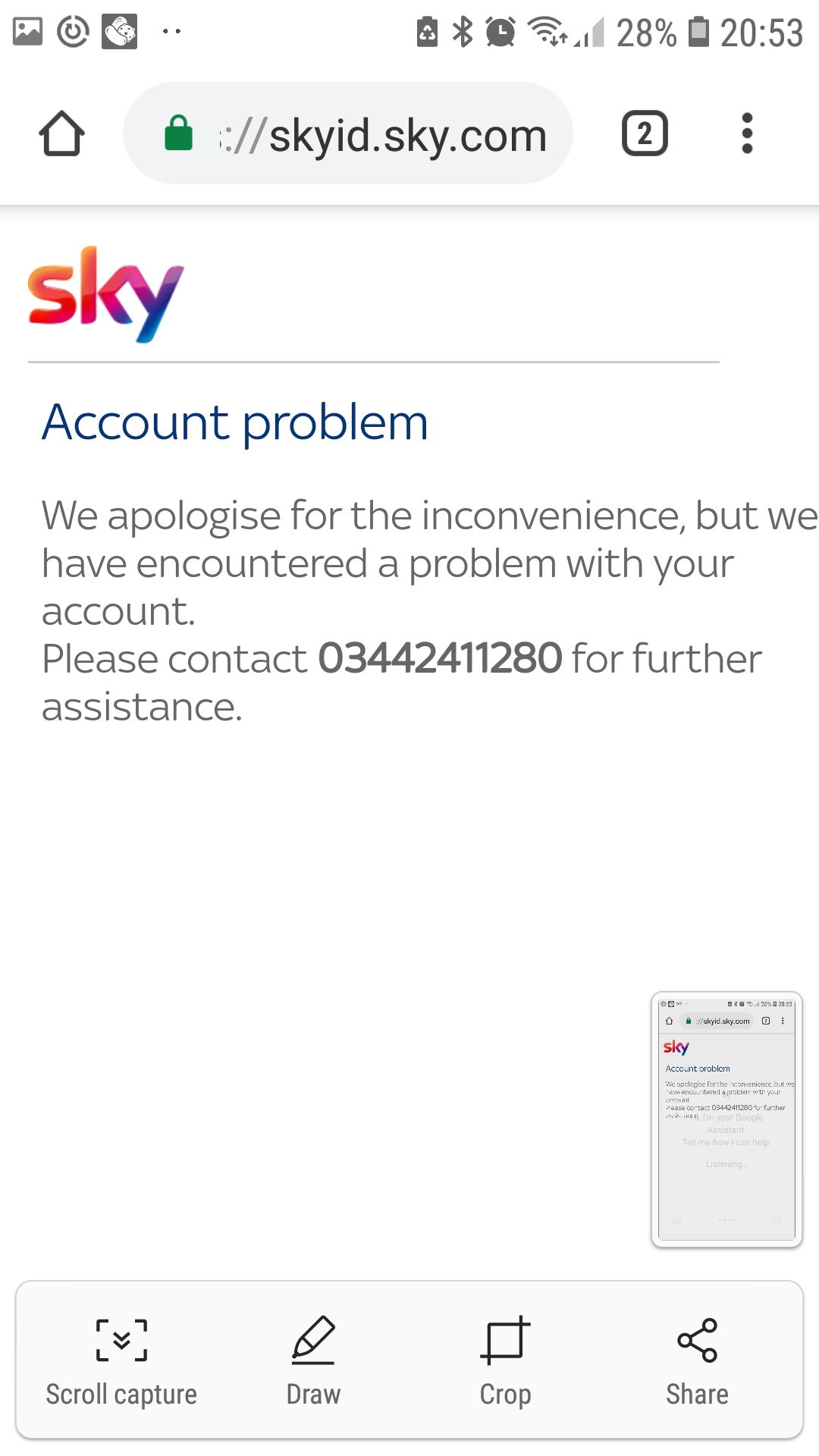This screenshot has width=819, height=1456.
Task: Share the screenshot
Action: (x=697, y=1360)
